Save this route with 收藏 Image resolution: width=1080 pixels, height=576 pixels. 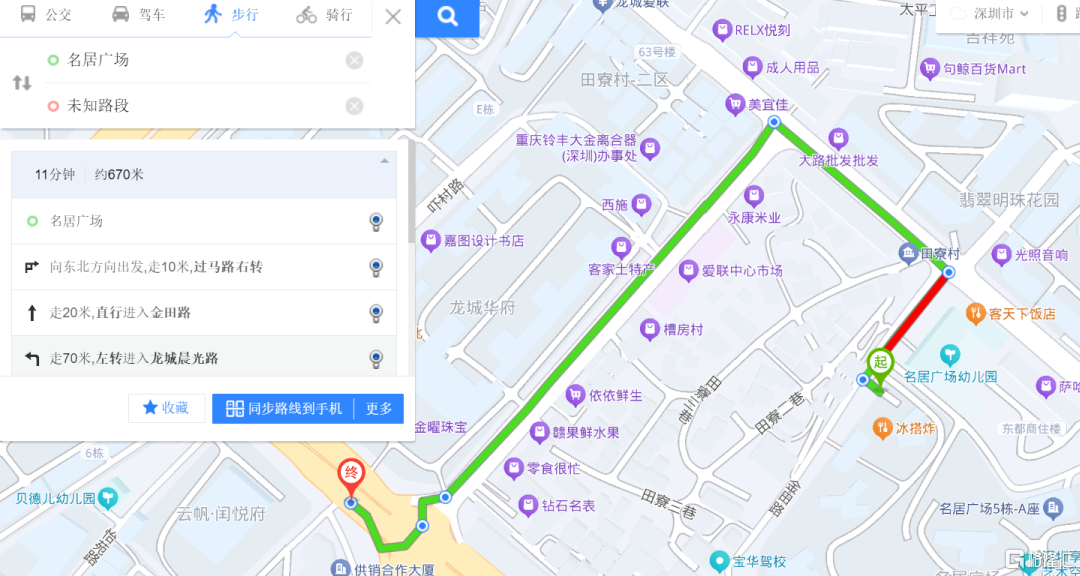(x=166, y=408)
